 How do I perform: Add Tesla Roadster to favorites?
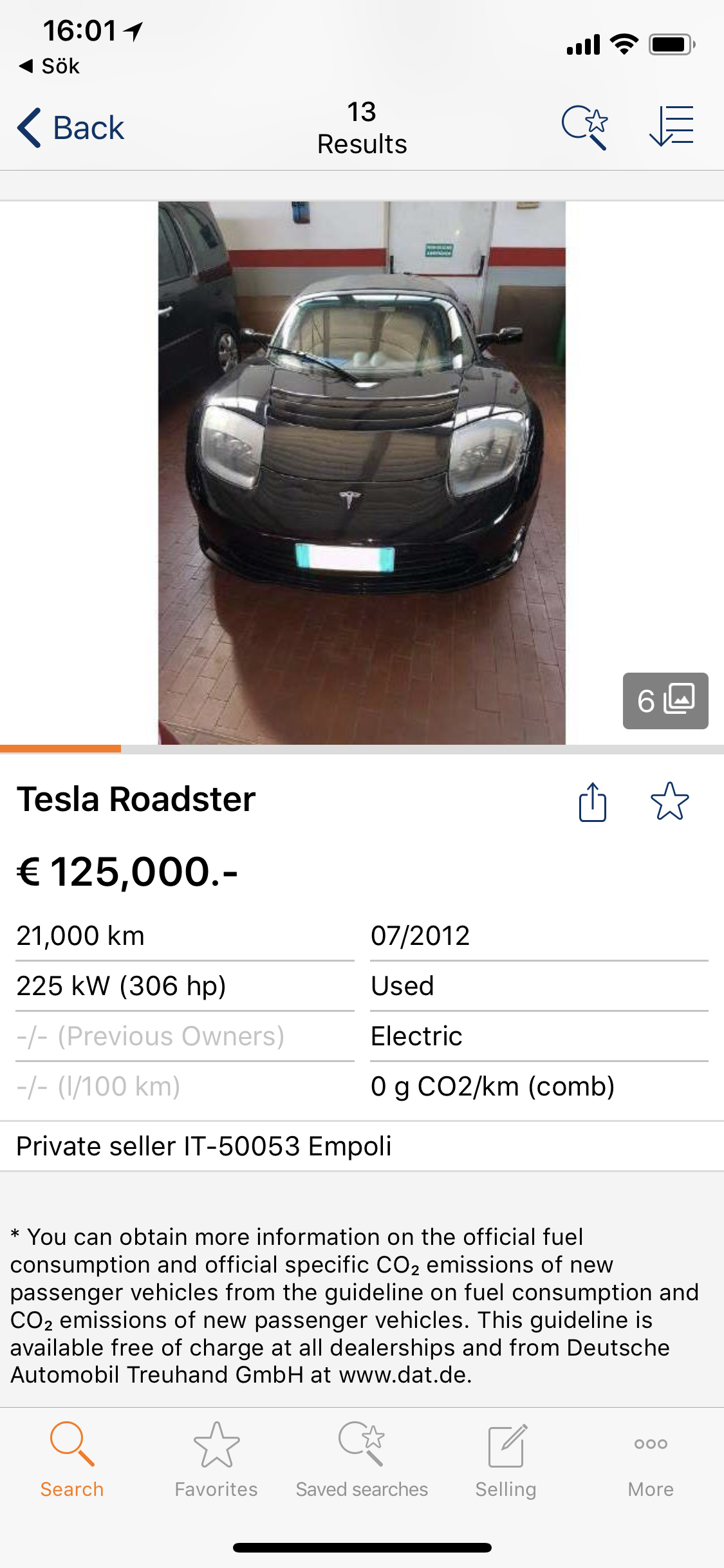(669, 802)
